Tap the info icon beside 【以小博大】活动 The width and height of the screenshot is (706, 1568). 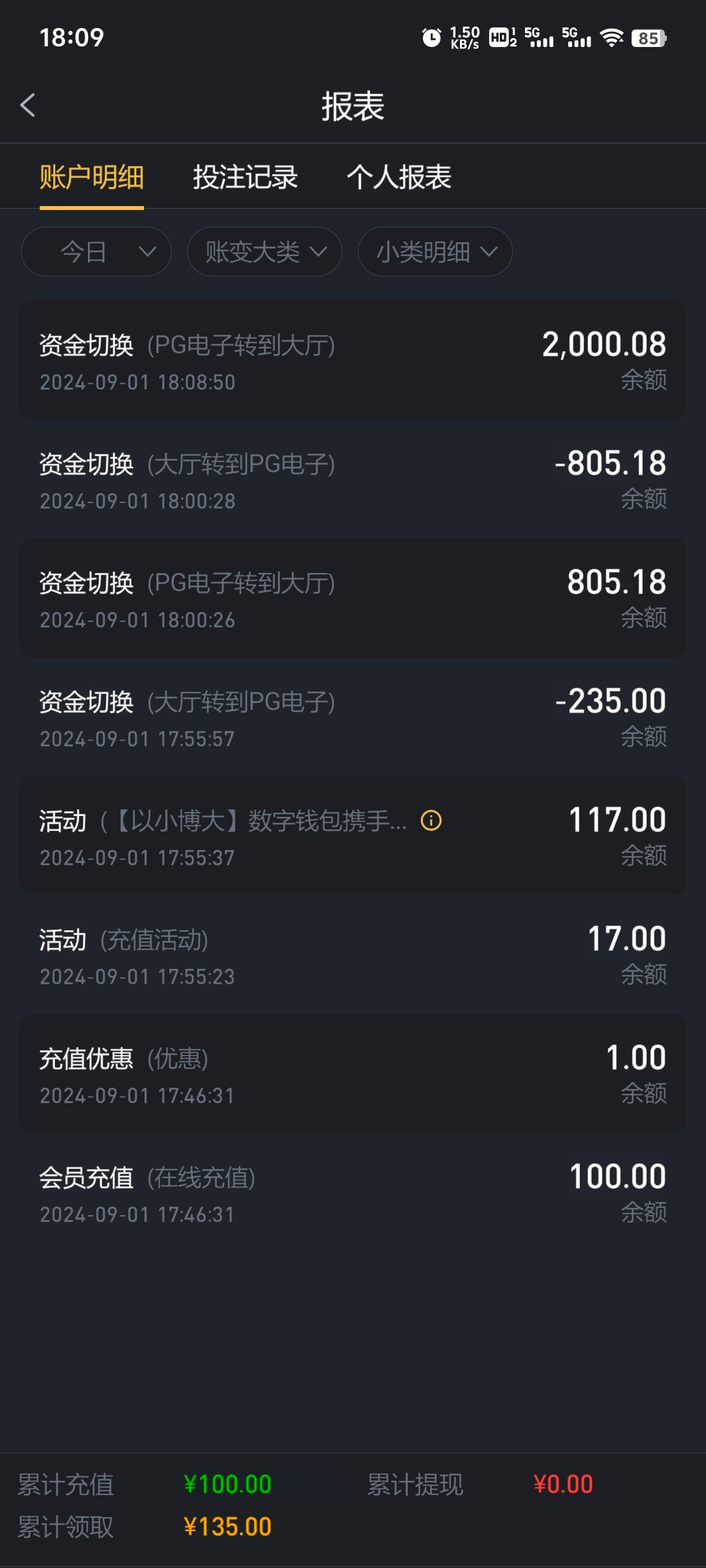tap(431, 820)
